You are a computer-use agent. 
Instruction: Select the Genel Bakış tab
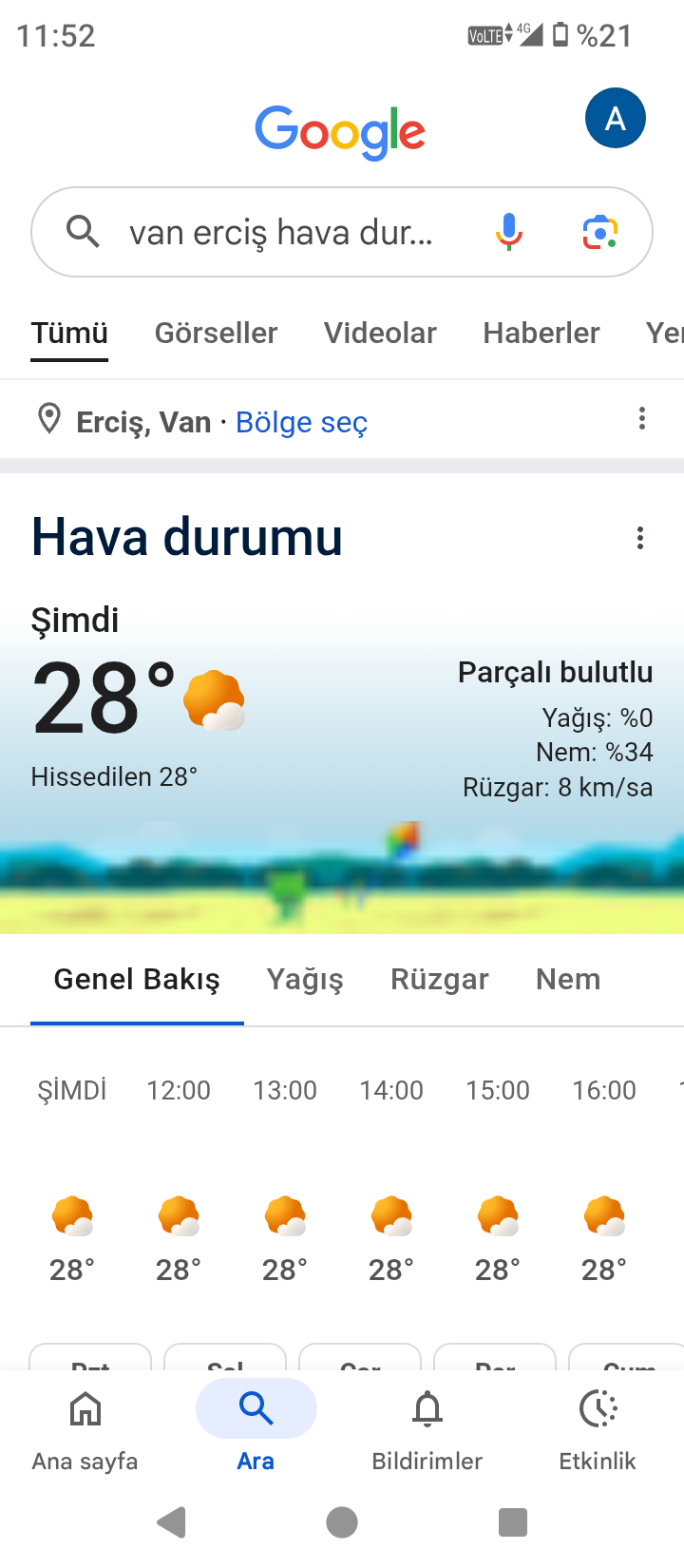pyautogui.click(x=137, y=979)
